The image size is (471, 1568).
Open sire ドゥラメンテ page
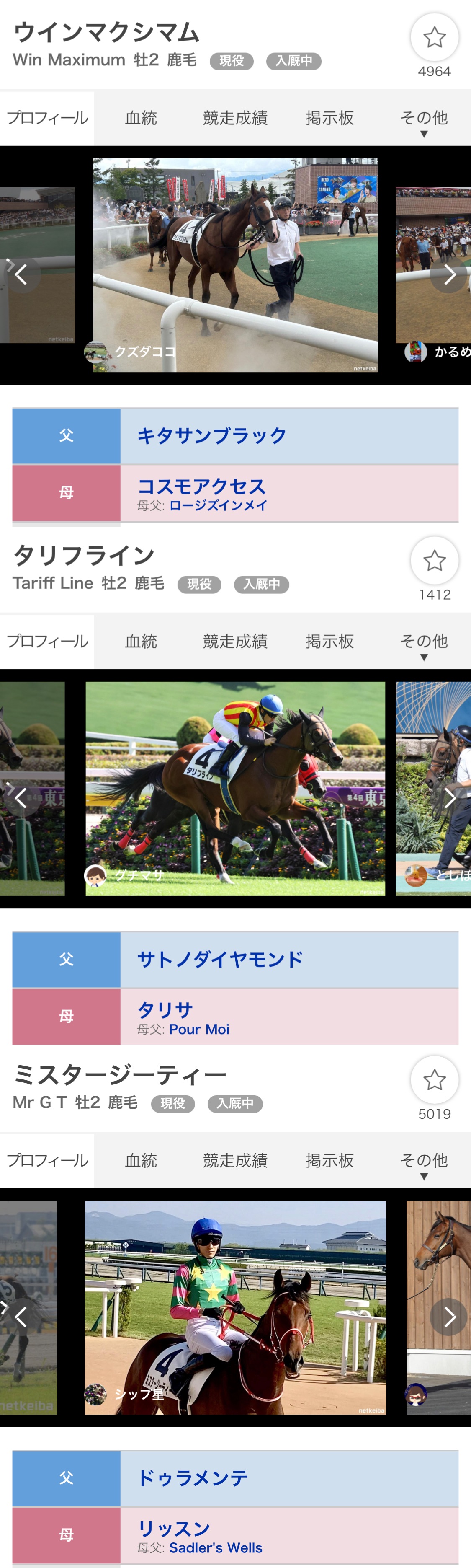pos(192,1478)
